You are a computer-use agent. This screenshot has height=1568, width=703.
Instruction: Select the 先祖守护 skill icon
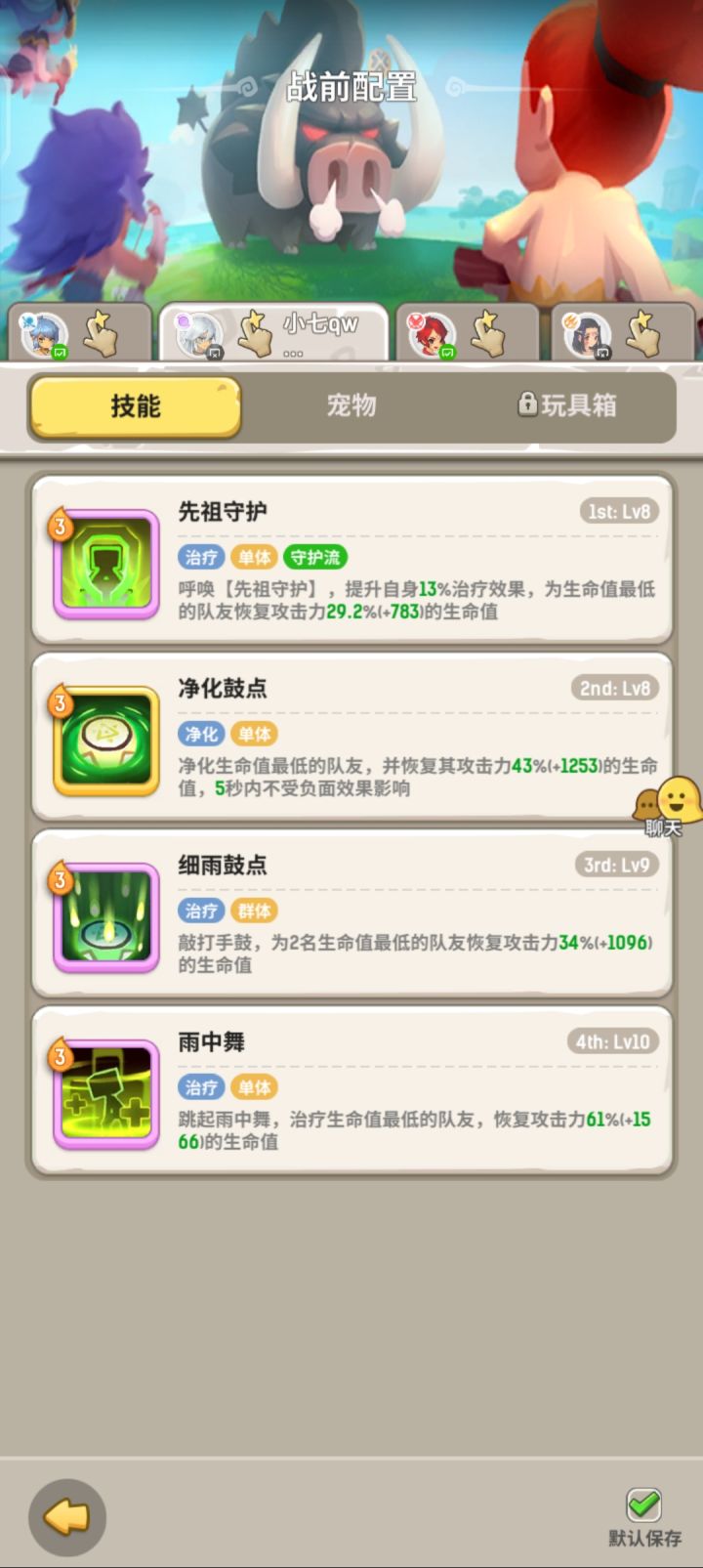105,565
